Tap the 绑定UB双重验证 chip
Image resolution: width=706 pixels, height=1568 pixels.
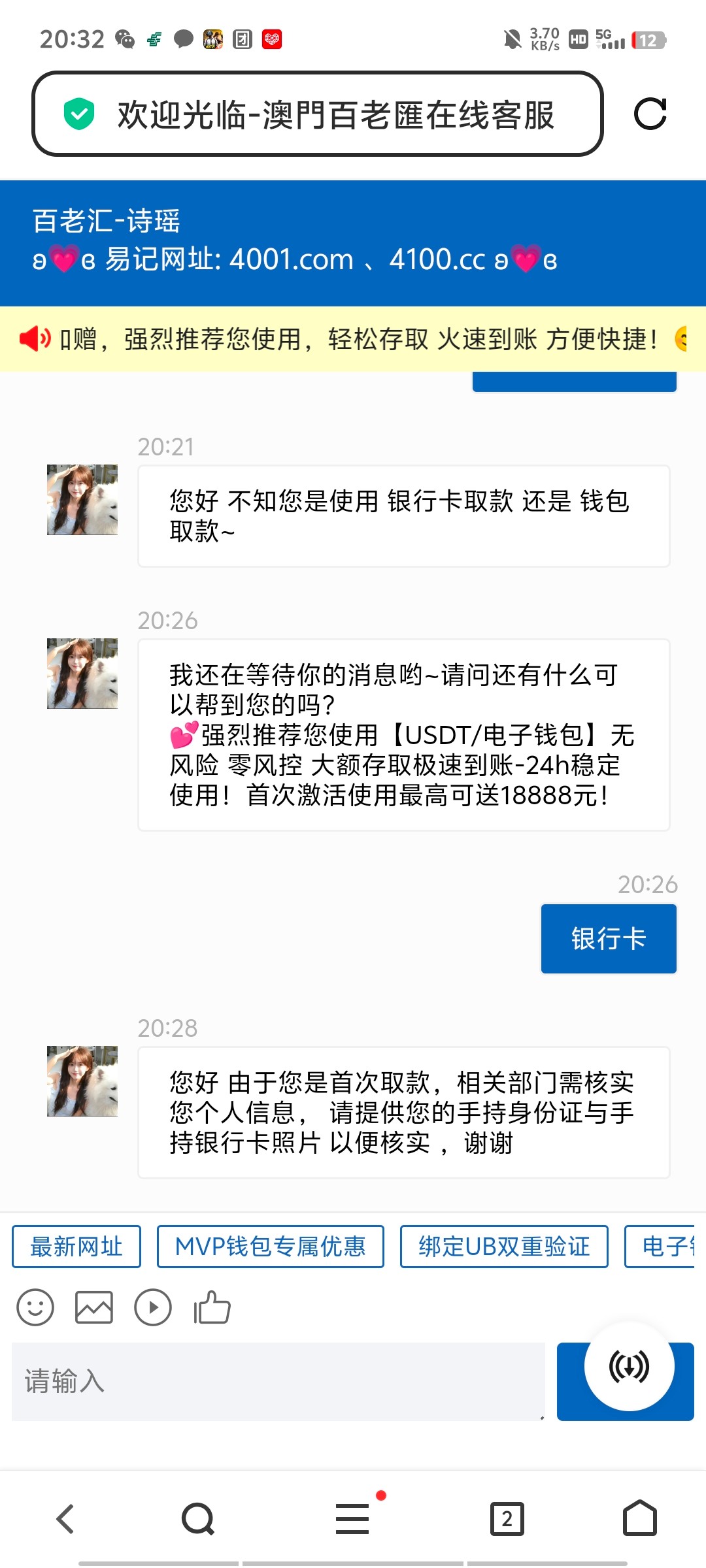coord(504,1247)
